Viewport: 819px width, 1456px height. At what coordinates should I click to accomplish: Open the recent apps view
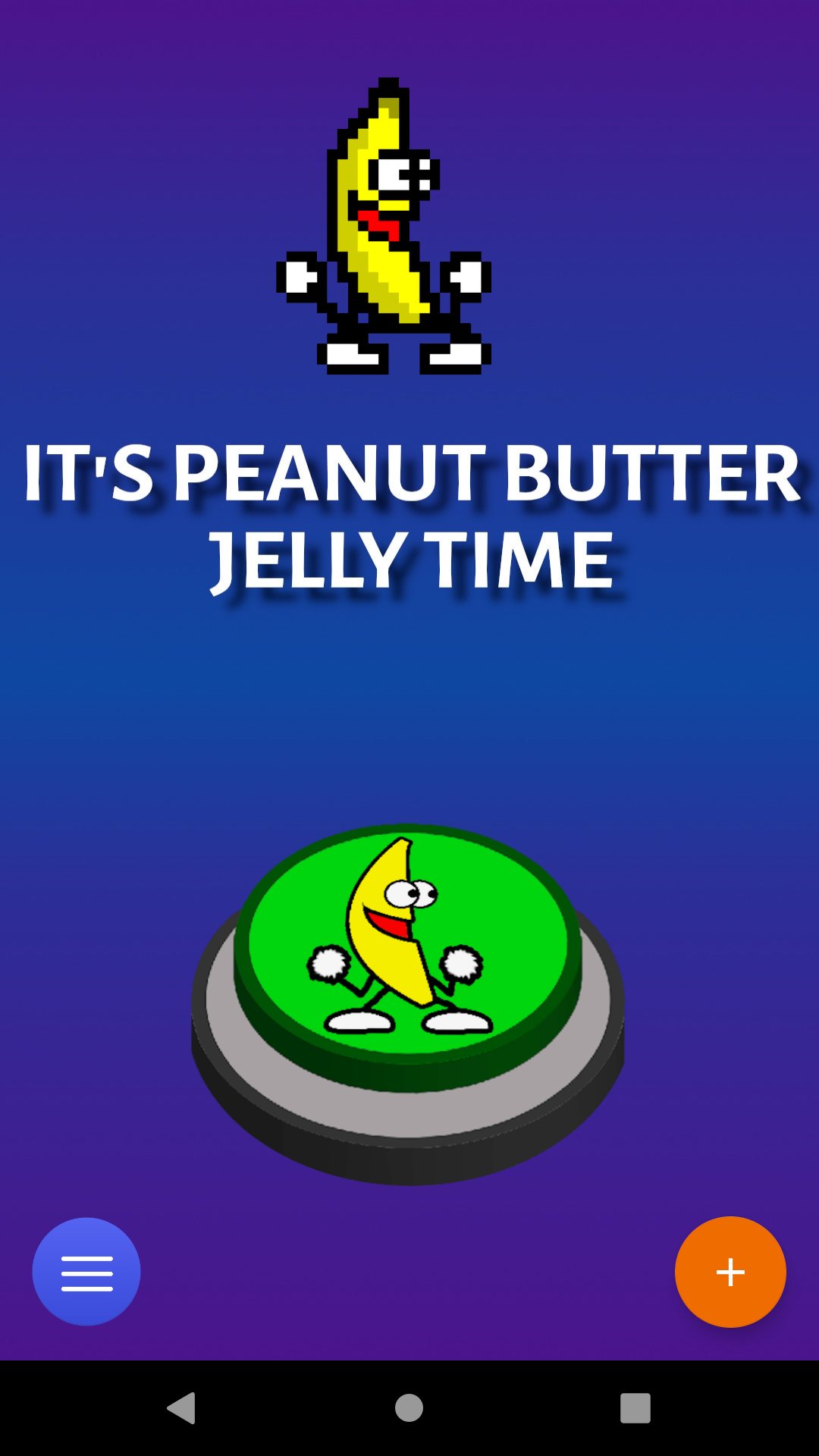coord(635,1408)
